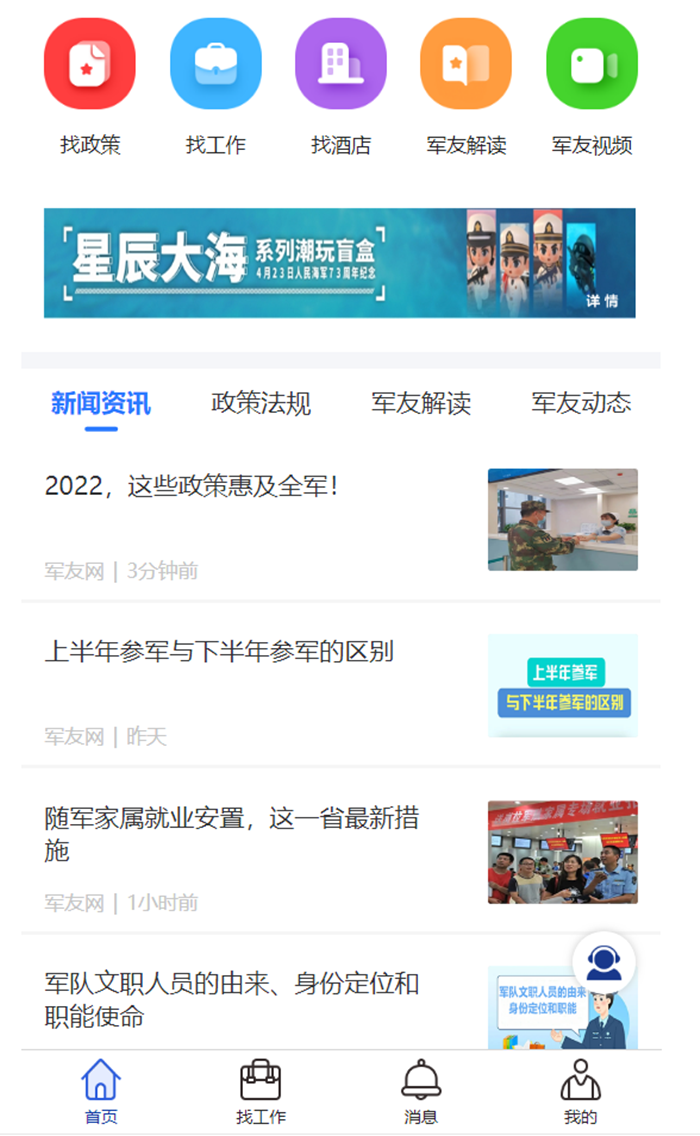Go to 首页 in bottom navigation
This screenshot has width=700, height=1136.
point(101,1092)
